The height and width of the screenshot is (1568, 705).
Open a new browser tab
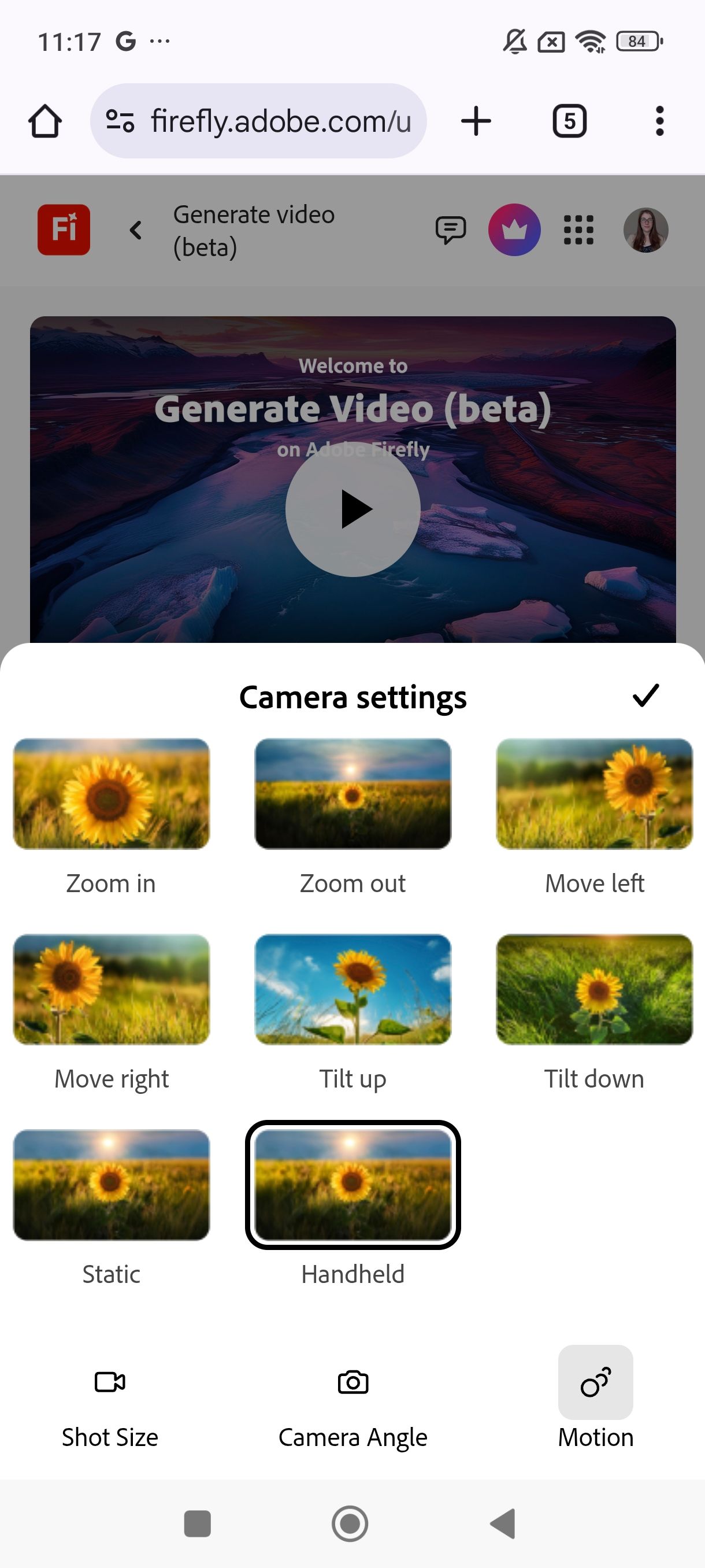point(475,120)
